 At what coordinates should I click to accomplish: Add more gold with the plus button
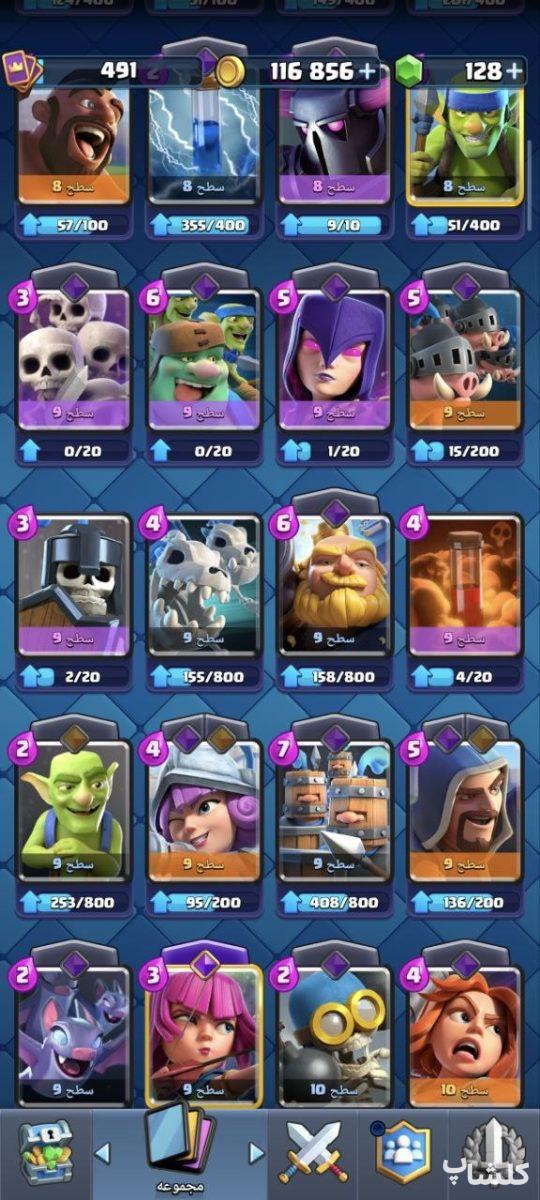368,71
